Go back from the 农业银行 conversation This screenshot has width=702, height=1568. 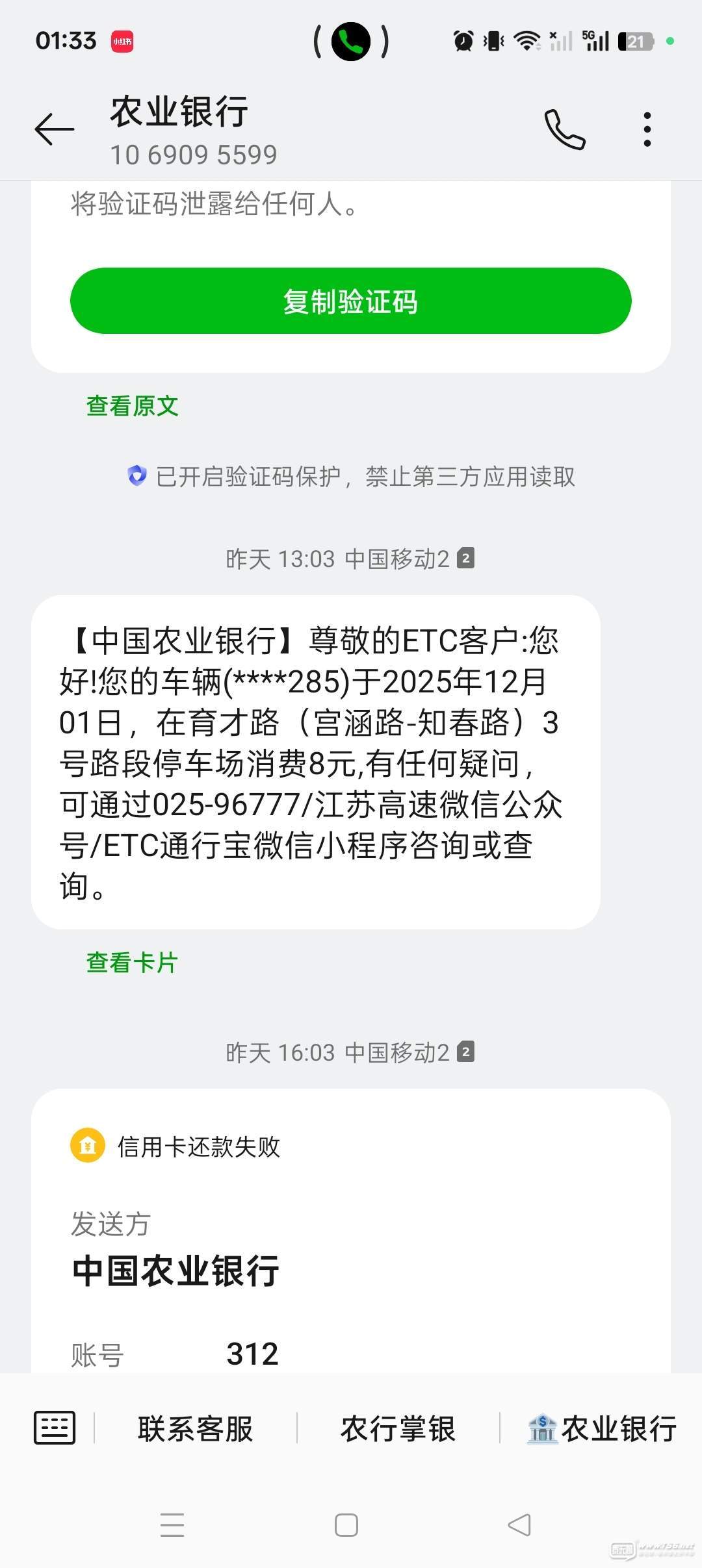click(x=54, y=129)
